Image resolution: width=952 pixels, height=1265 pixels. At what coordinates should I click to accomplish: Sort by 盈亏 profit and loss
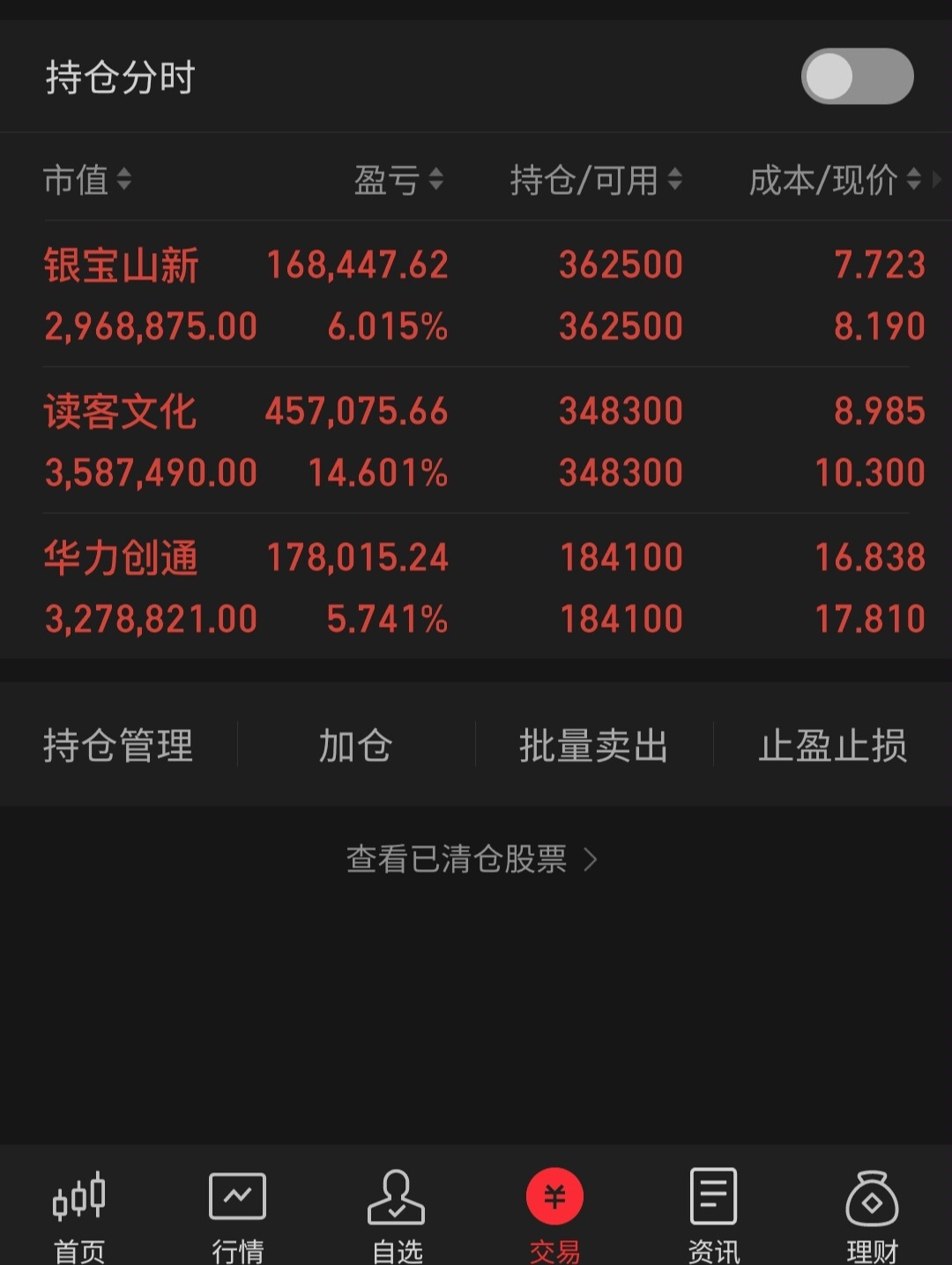399,181
